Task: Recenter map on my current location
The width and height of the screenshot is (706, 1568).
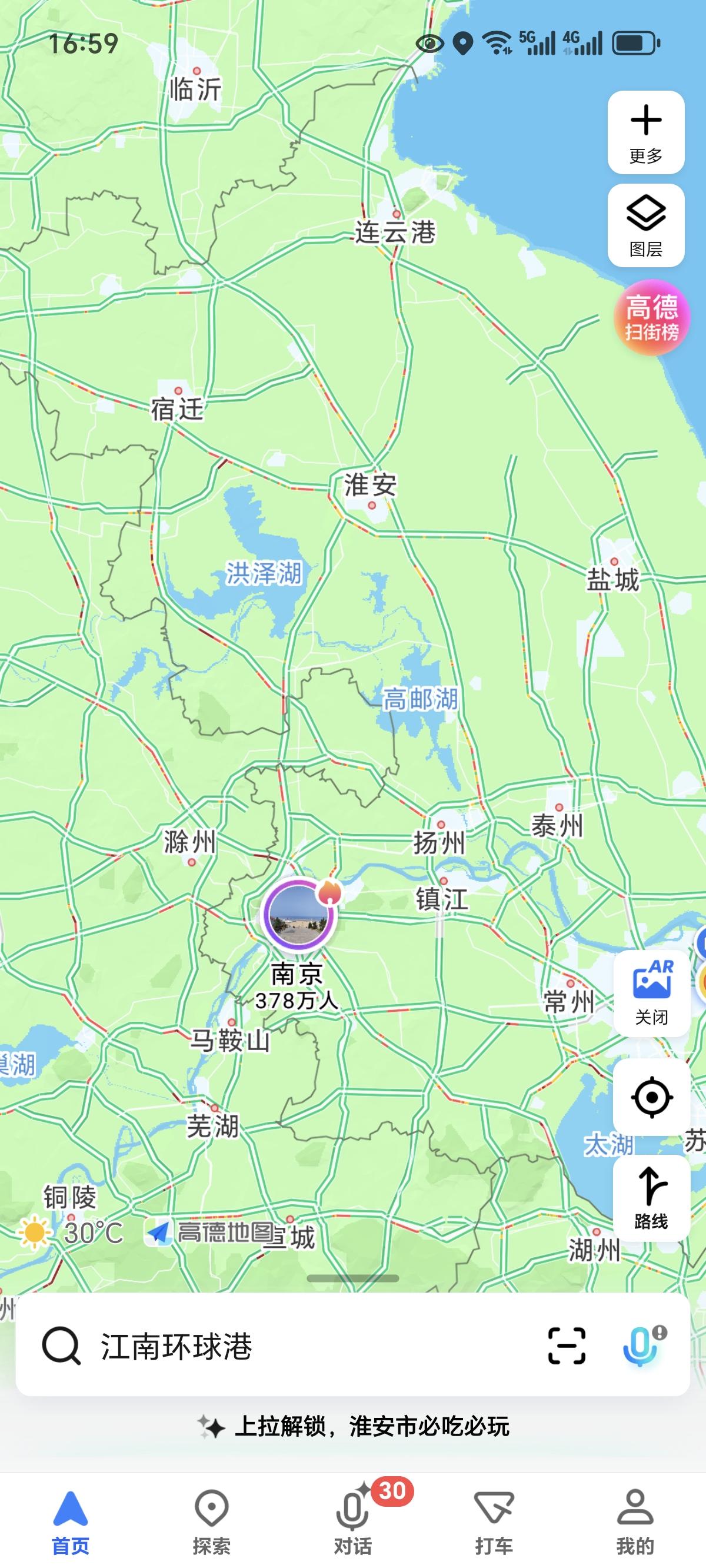Action: (651, 1097)
